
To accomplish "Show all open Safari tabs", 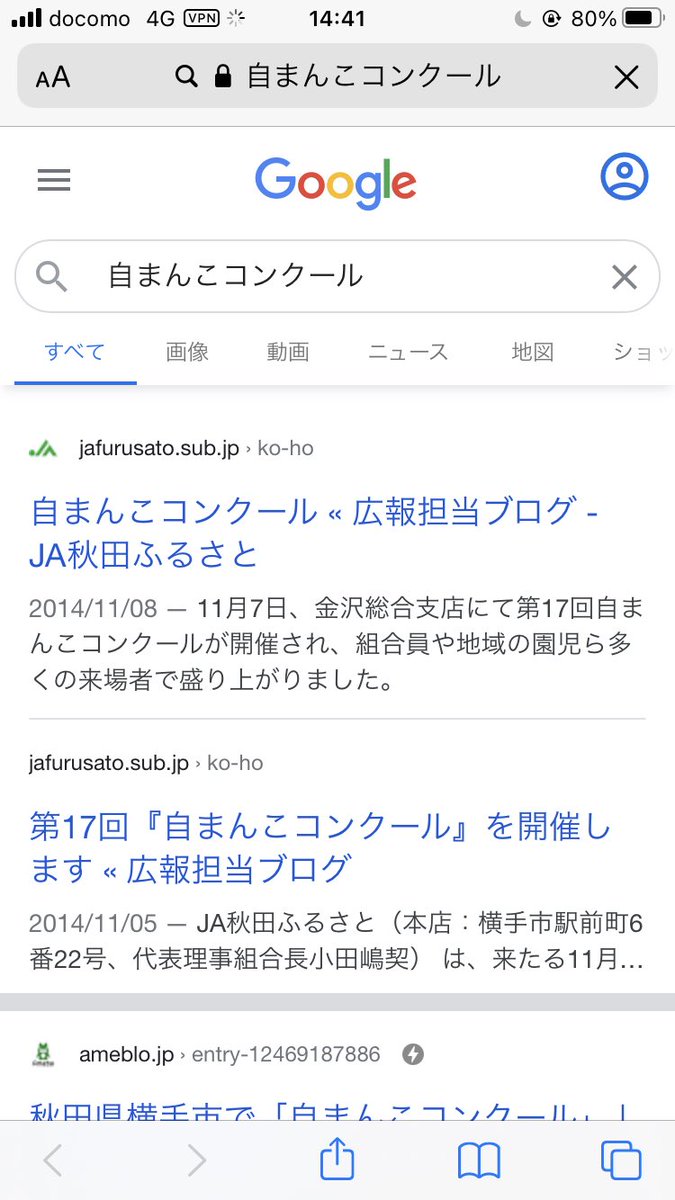I will tap(621, 1160).
